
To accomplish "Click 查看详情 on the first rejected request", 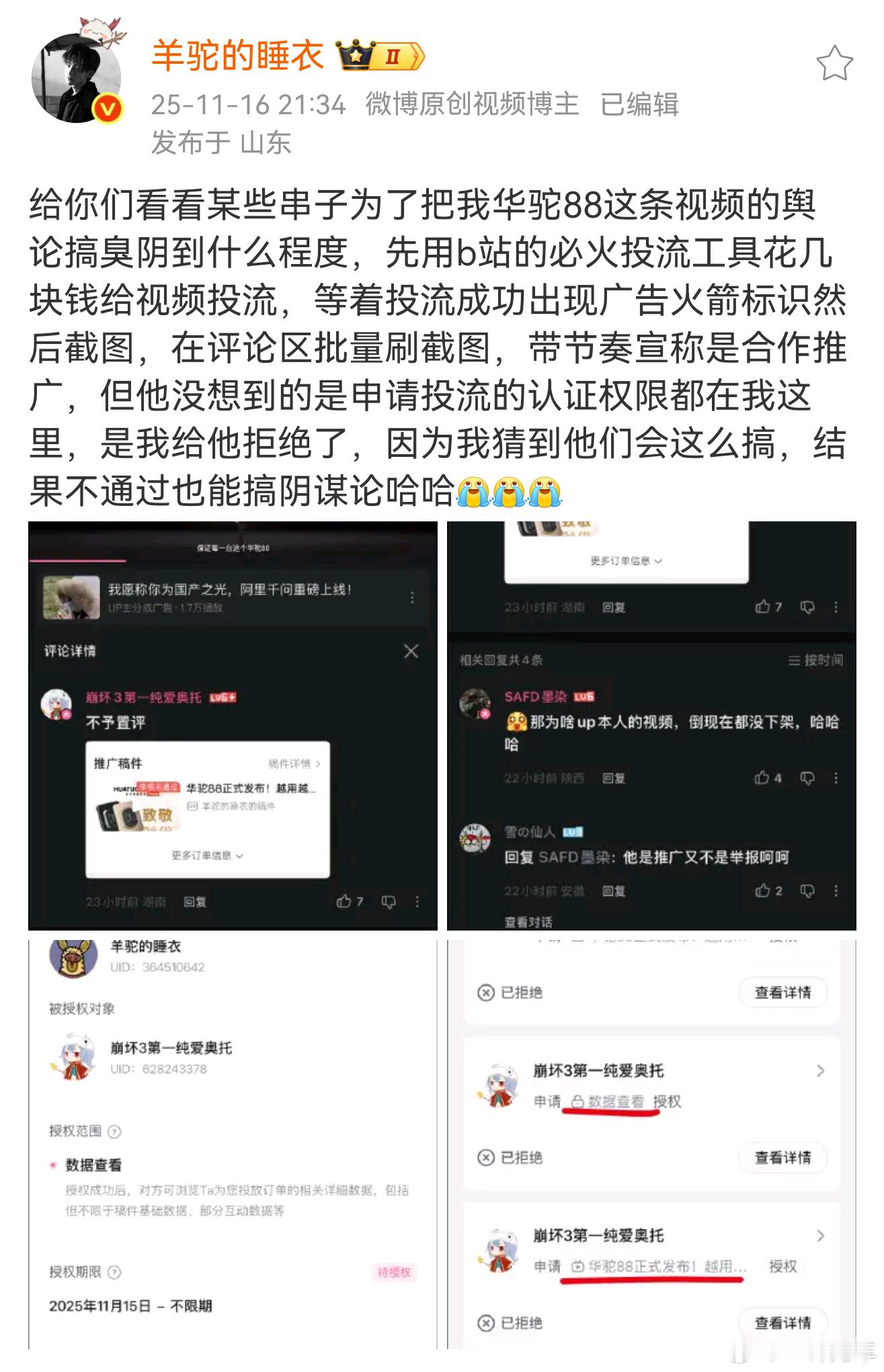I will [x=783, y=993].
